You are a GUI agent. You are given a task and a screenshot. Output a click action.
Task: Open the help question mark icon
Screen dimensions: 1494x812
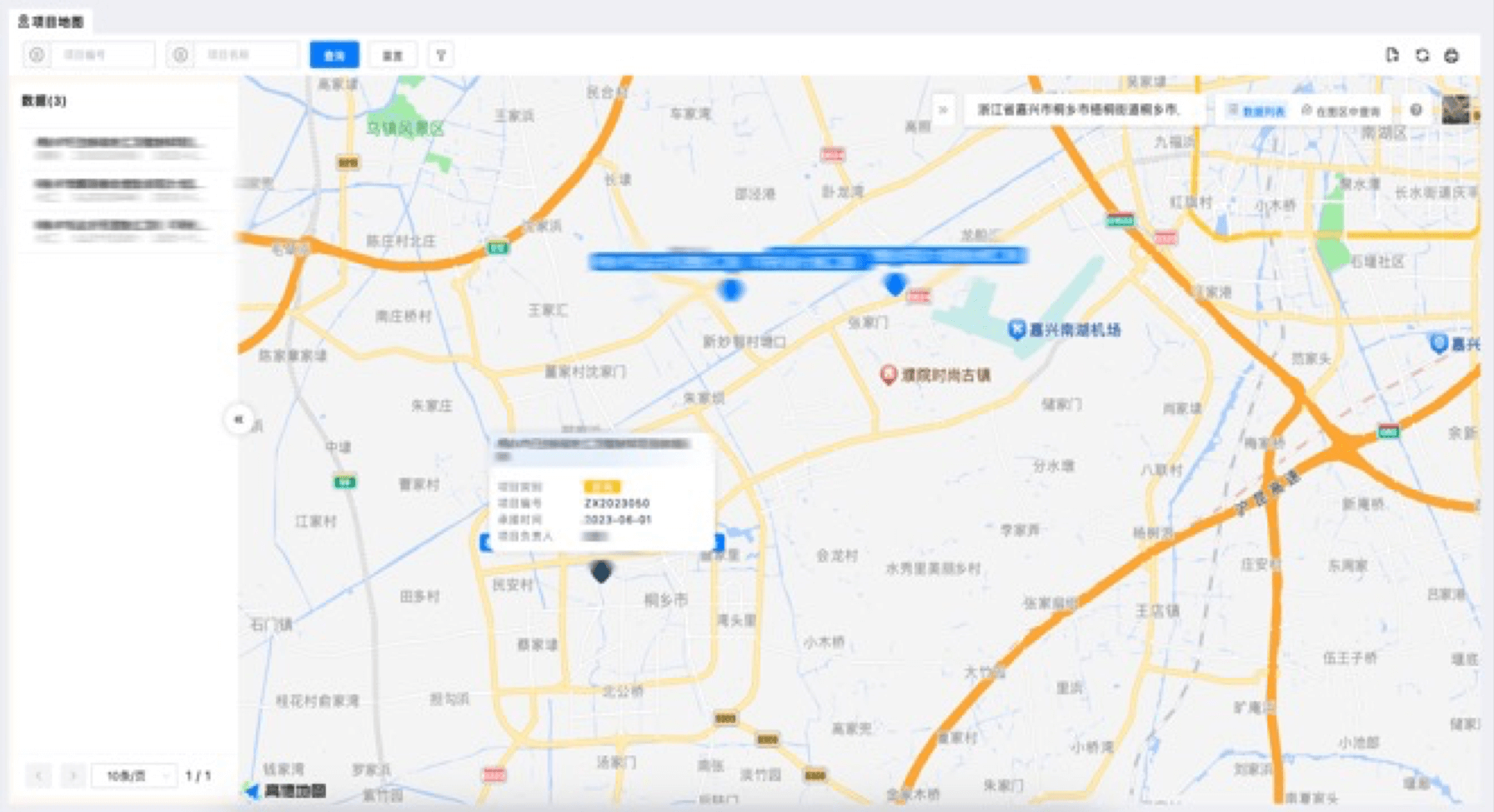point(1416,110)
